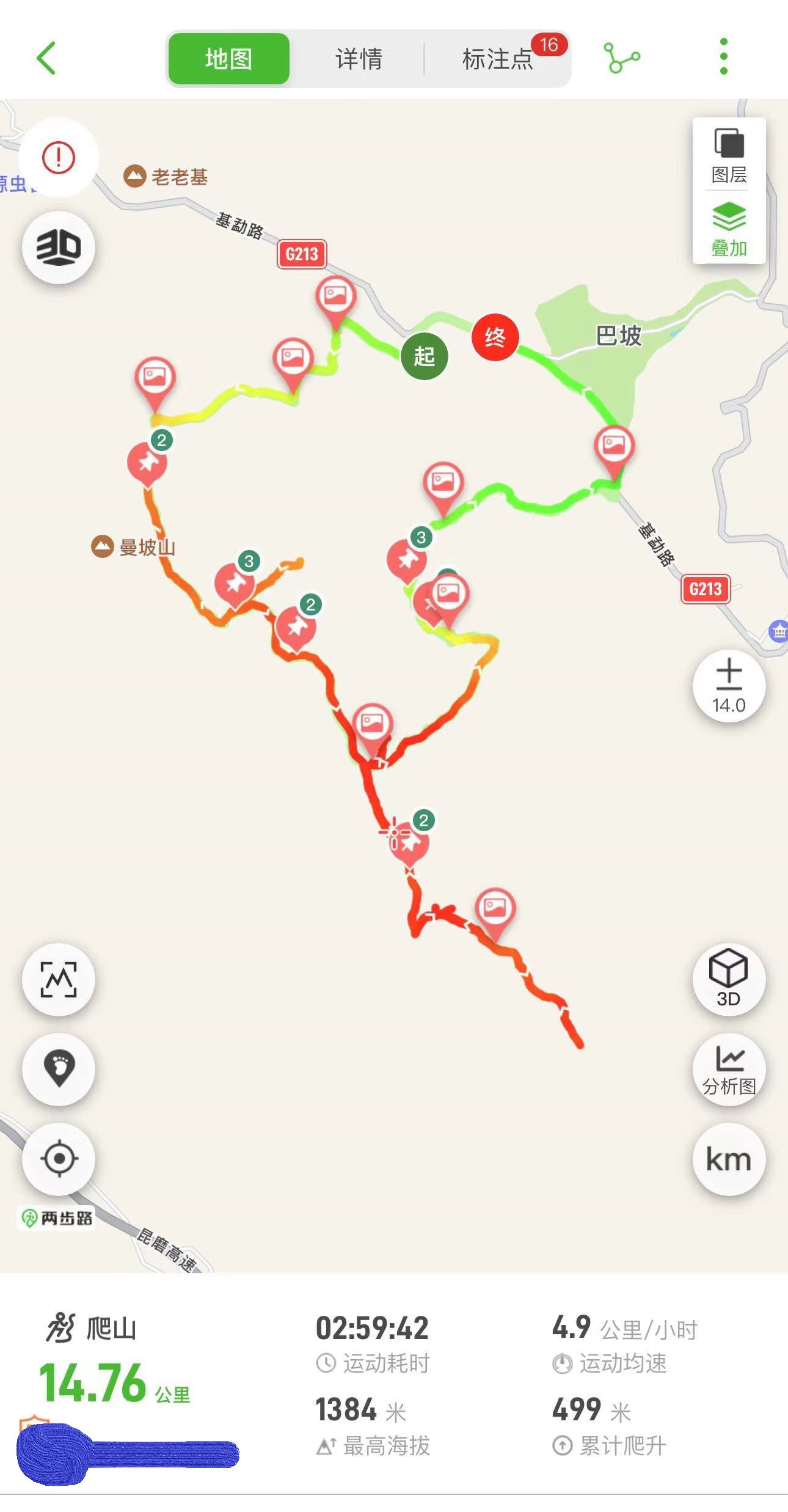Open the 分析图 analysis chart
This screenshot has width=788, height=1512.
pyautogui.click(x=729, y=1071)
